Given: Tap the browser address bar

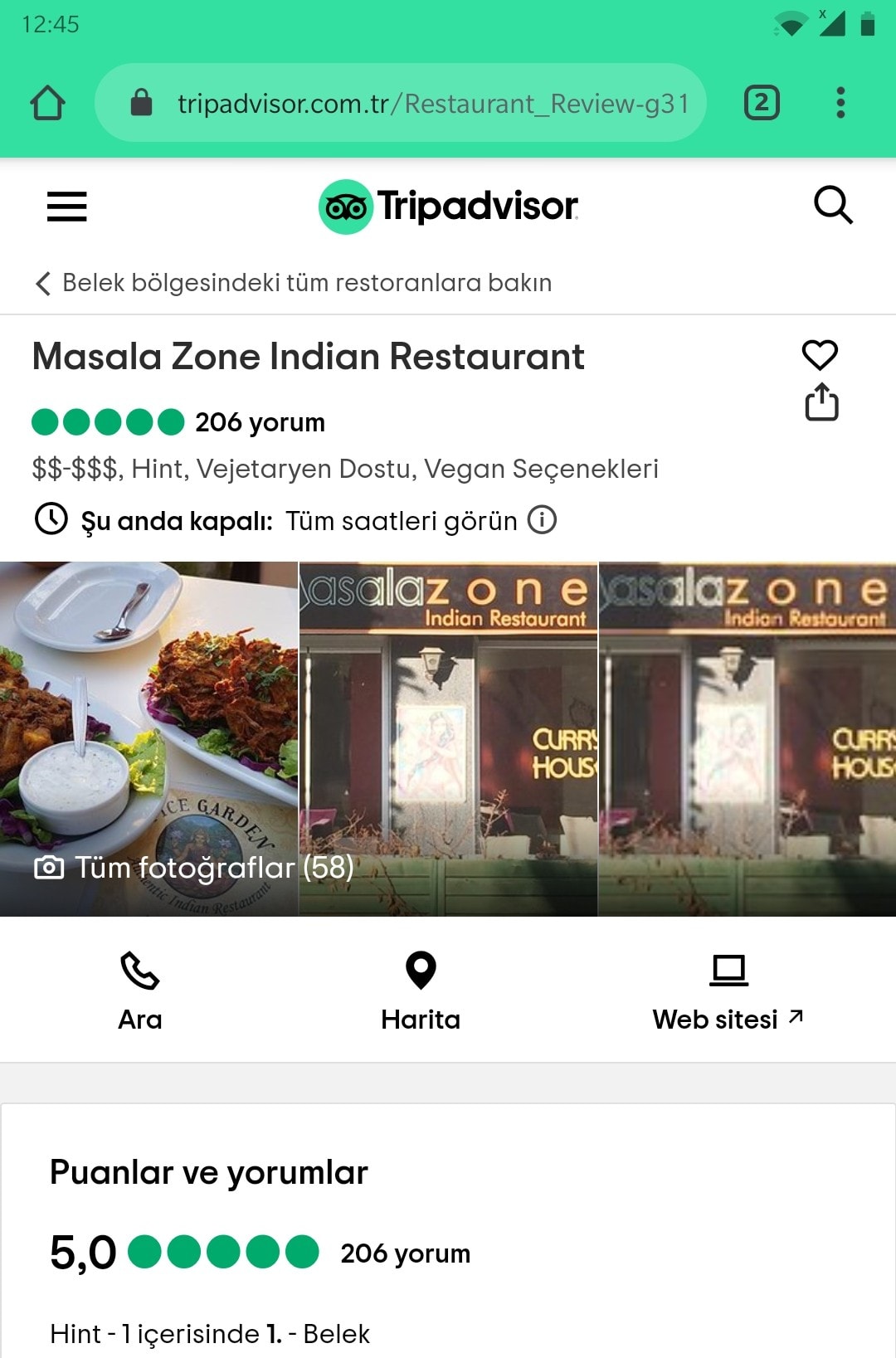Looking at the screenshot, I should click(401, 103).
